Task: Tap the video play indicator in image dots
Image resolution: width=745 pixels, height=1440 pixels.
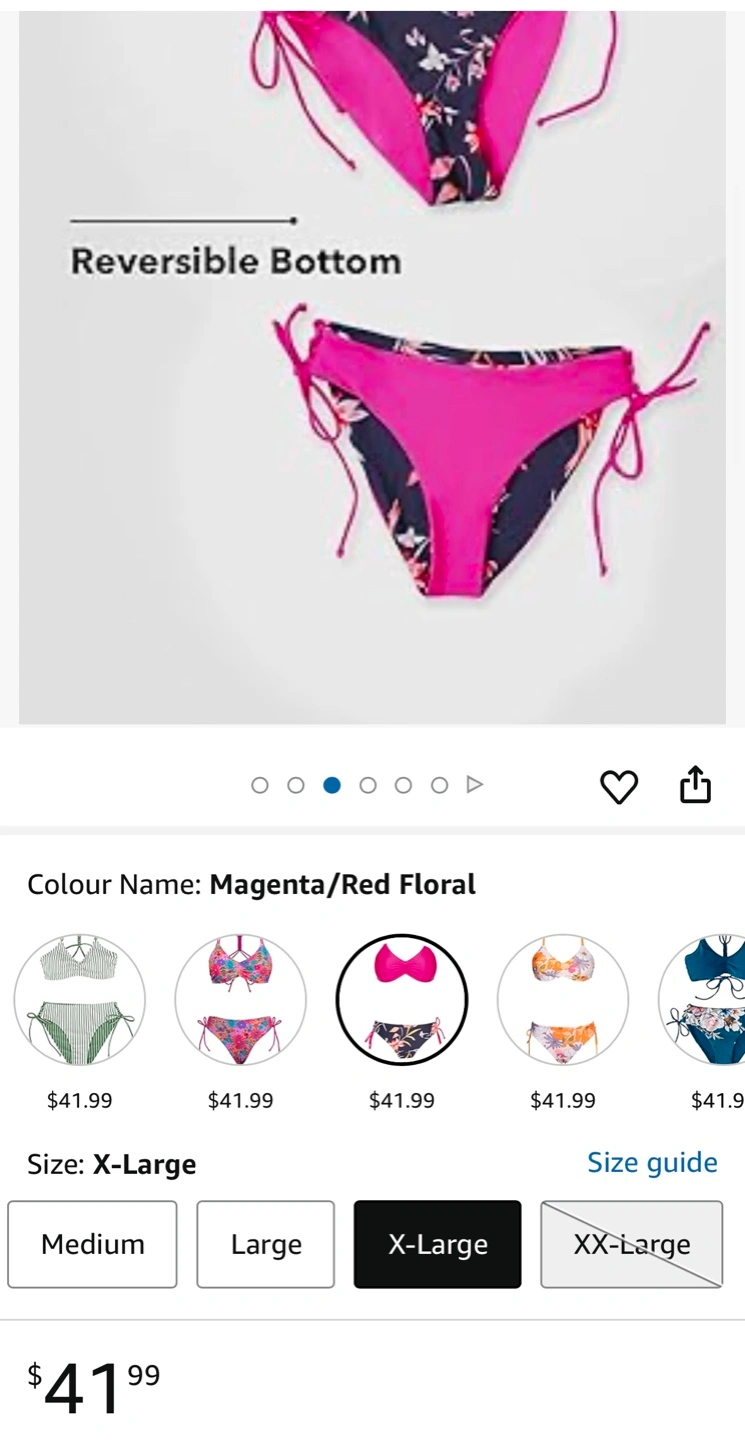Action: pos(475,785)
